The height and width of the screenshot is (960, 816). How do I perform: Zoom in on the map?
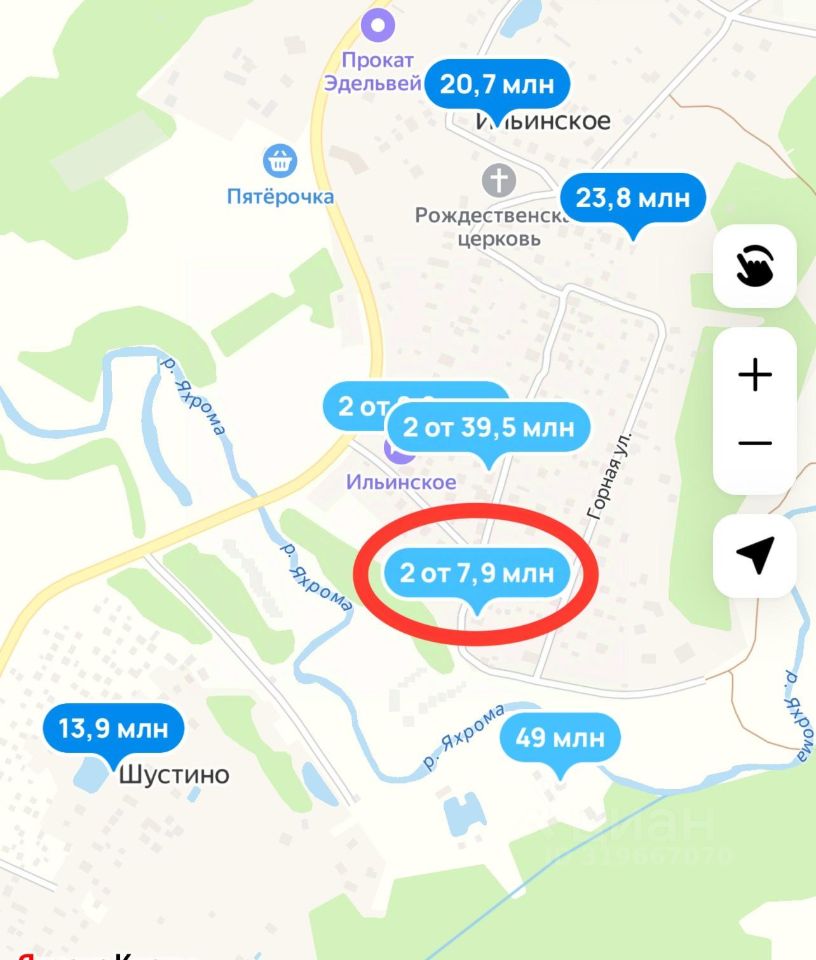(x=755, y=375)
